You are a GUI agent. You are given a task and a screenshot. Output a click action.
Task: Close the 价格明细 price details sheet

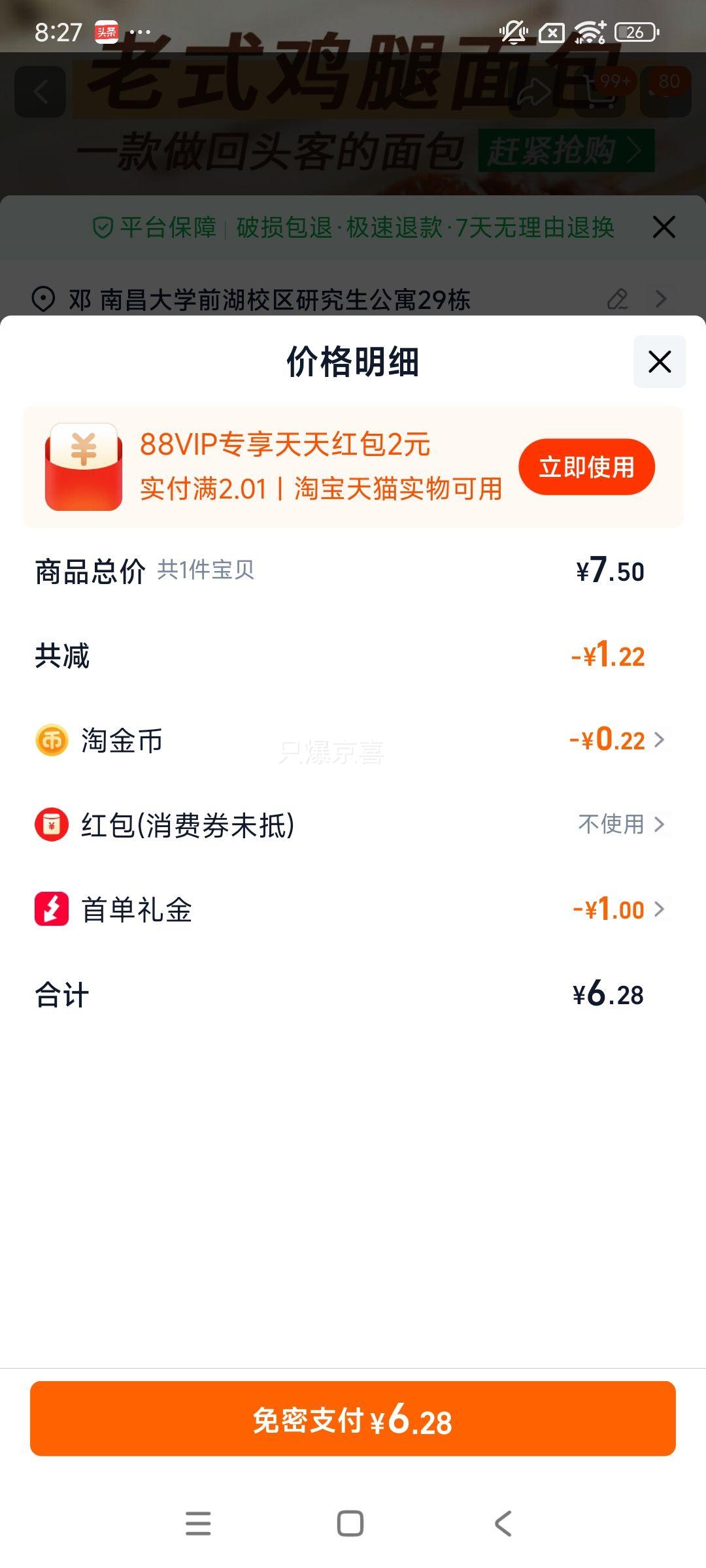[x=659, y=361]
